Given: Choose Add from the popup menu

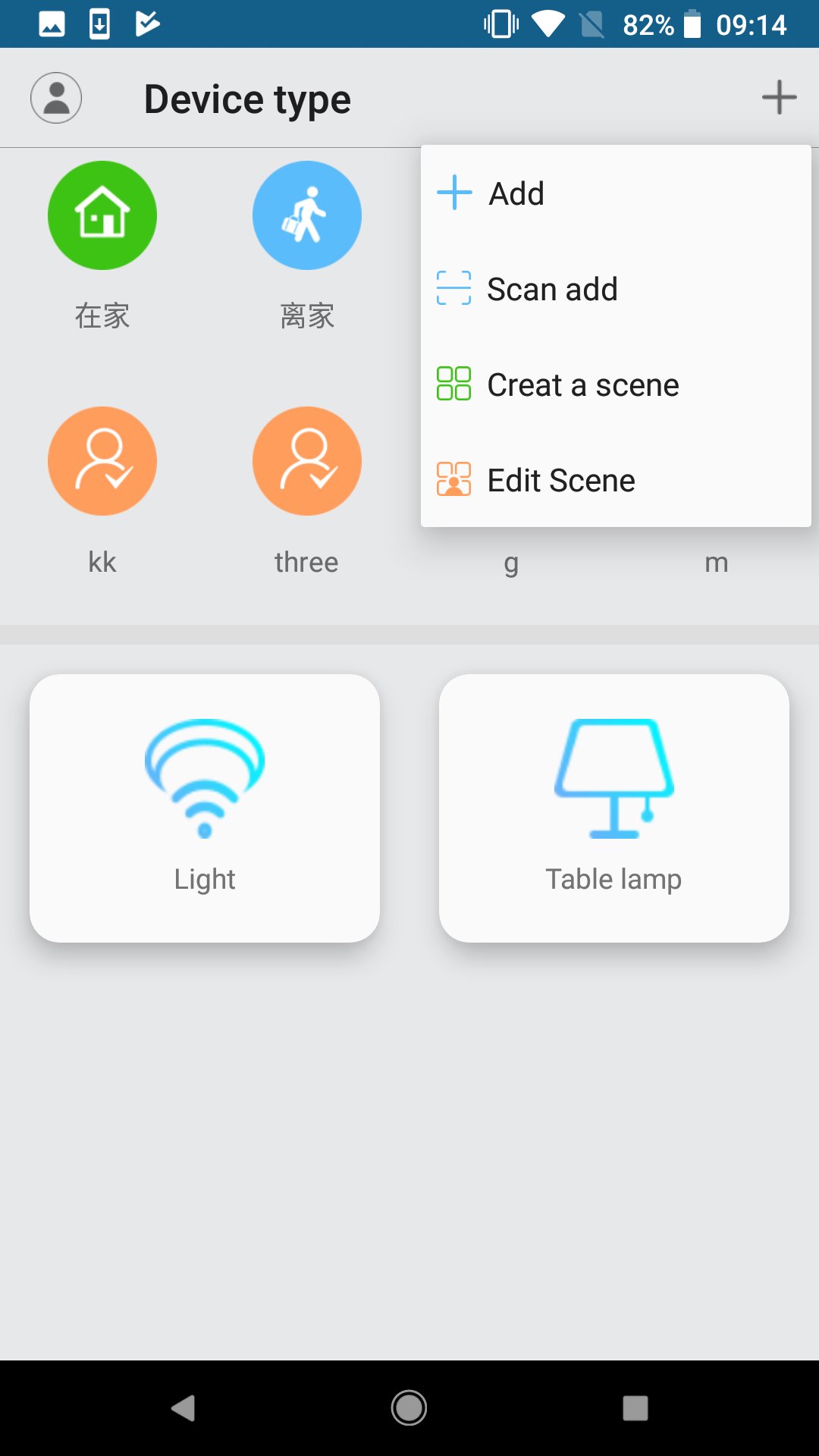Looking at the screenshot, I should click(515, 193).
